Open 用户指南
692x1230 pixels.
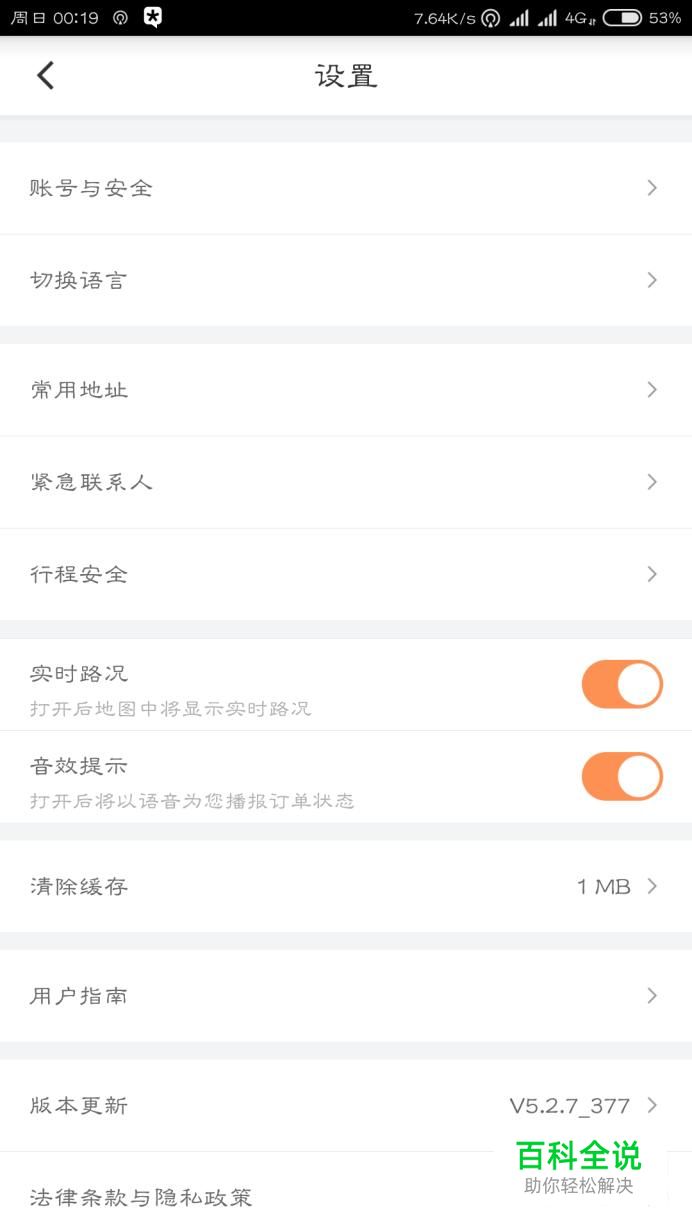(x=346, y=996)
